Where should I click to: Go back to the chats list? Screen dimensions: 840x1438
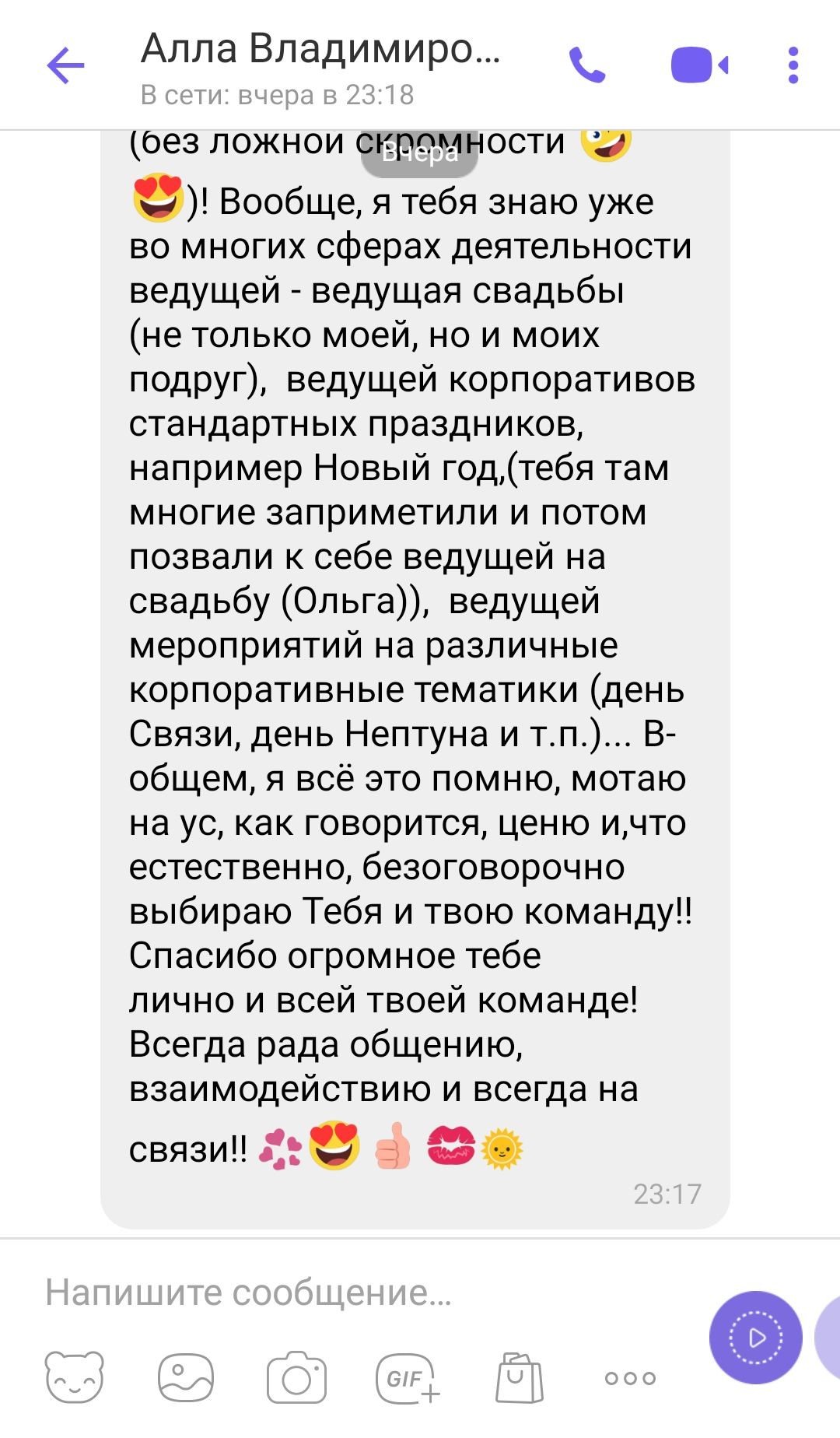[x=65, y=65]
